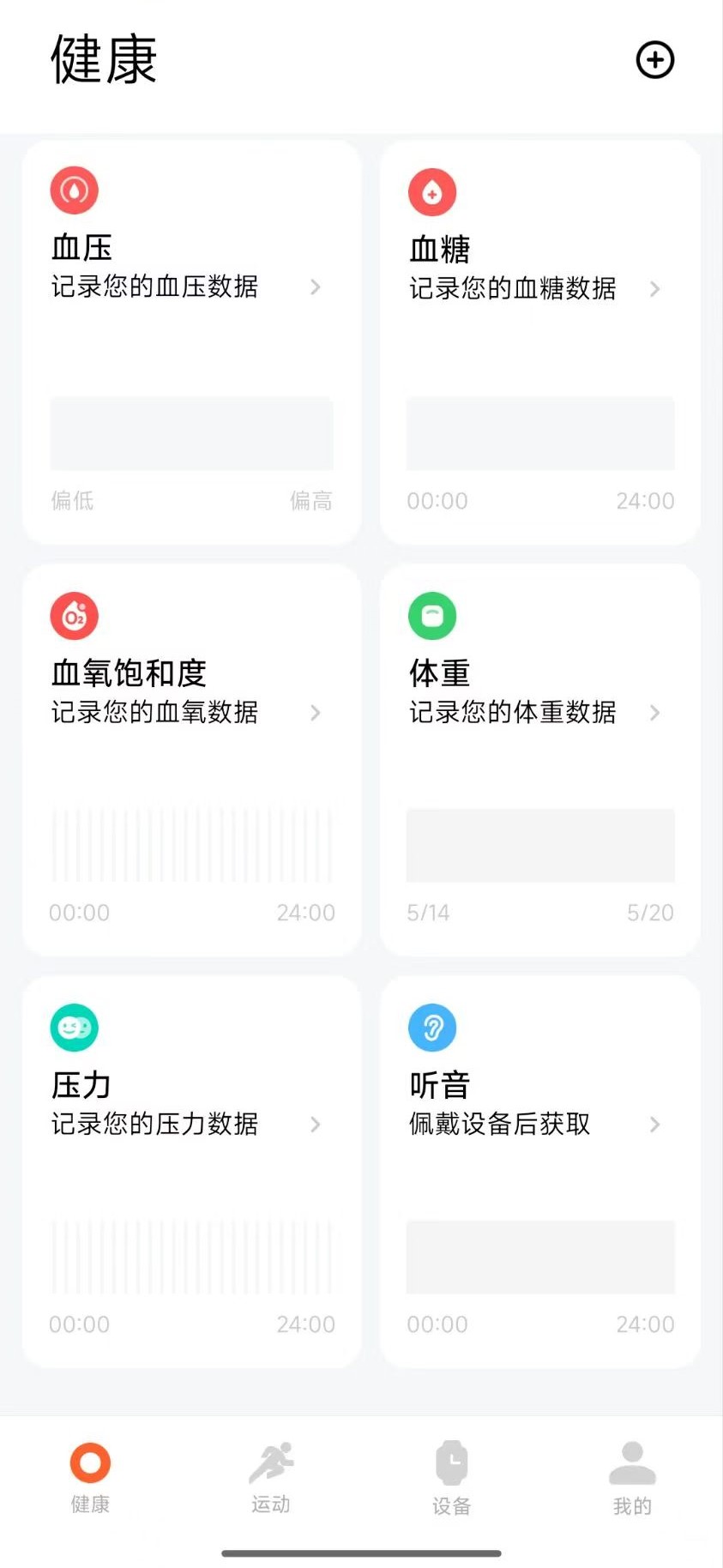Open the 血压 blood pressure card
Screen dimensions: 723x1568
(190, 343)
